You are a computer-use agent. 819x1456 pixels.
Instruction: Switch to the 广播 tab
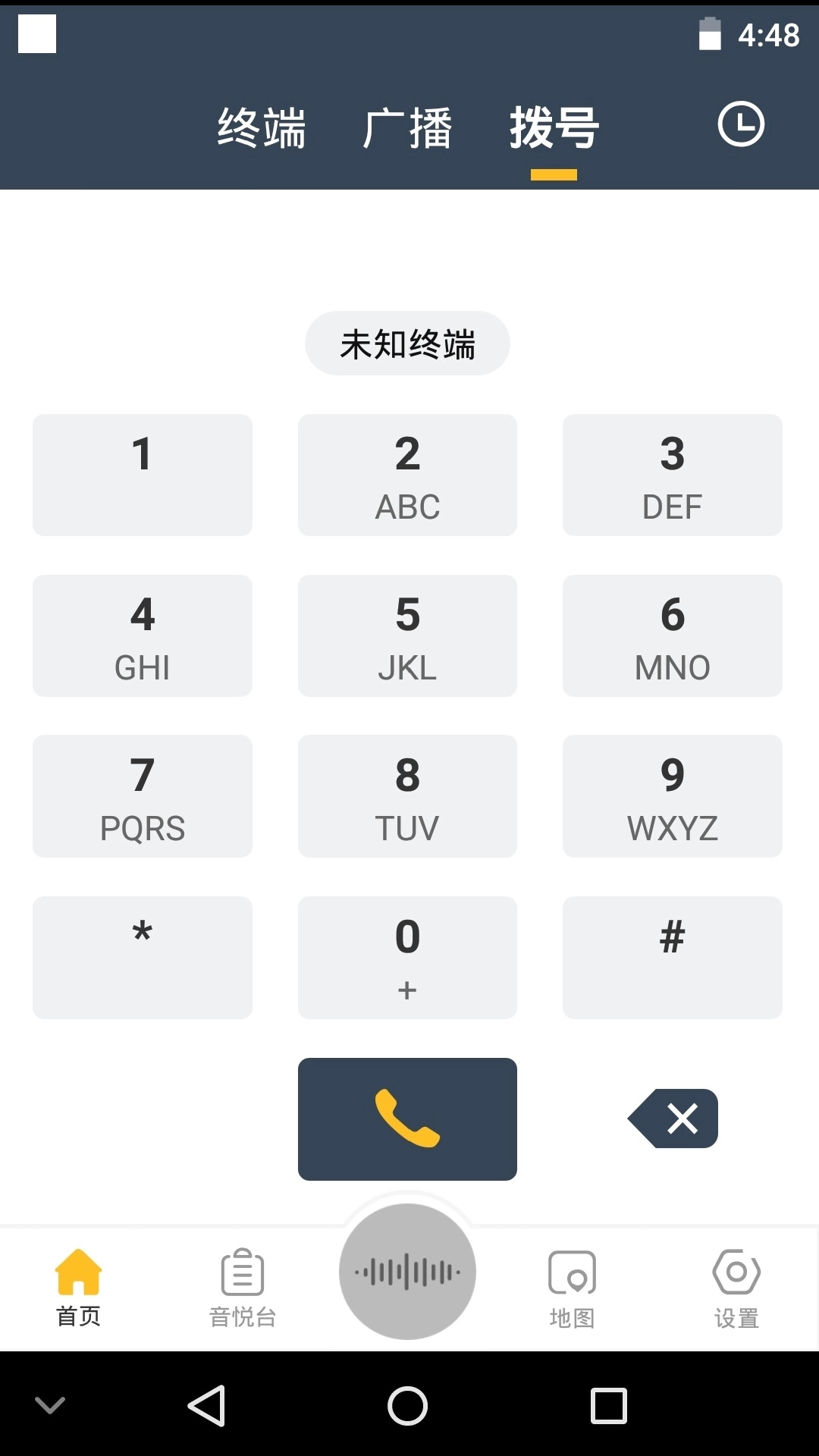[x=407, y=127]
